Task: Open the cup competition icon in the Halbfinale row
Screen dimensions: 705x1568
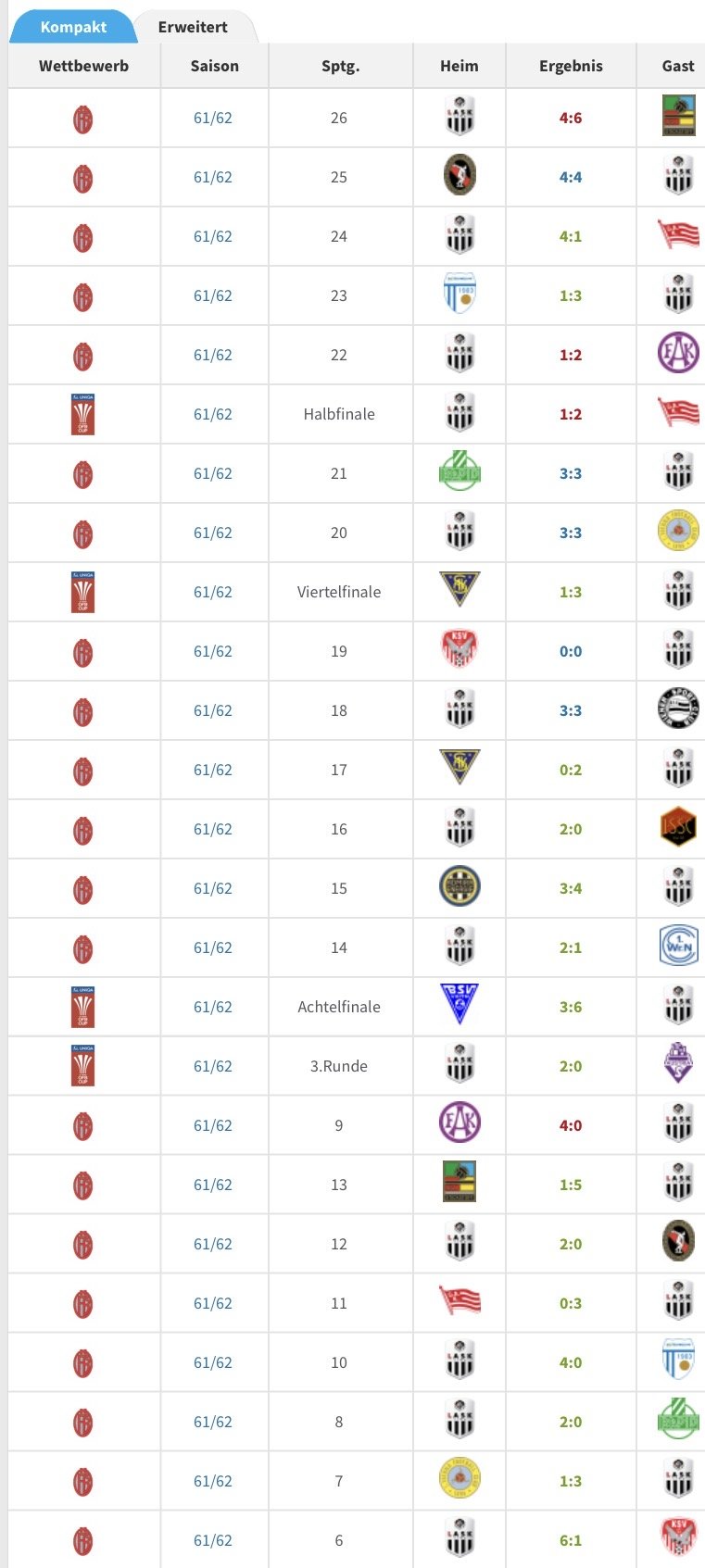Action: pyautogui.click(x=83, y=414)
